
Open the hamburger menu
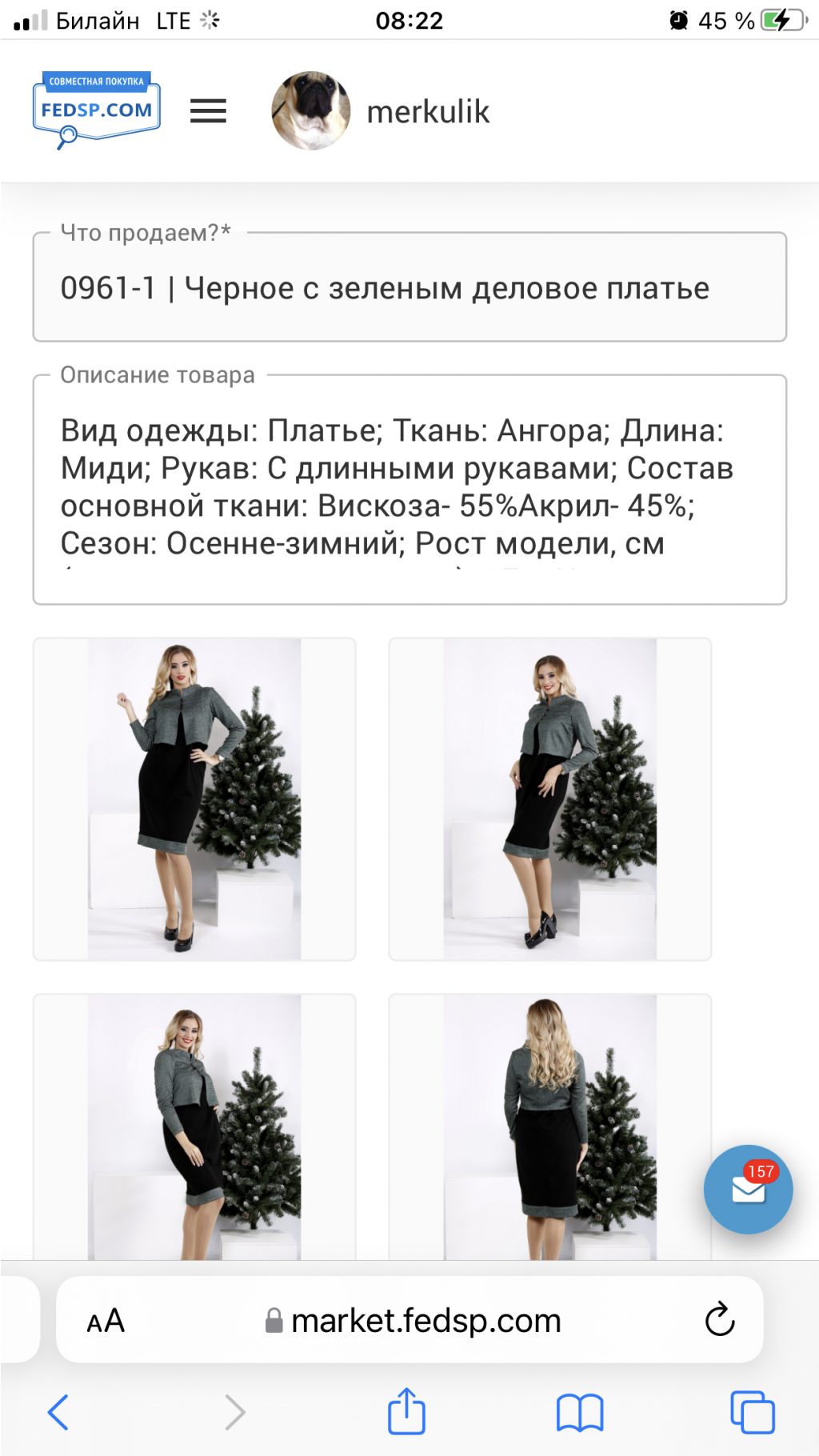[x=208, y=110]
